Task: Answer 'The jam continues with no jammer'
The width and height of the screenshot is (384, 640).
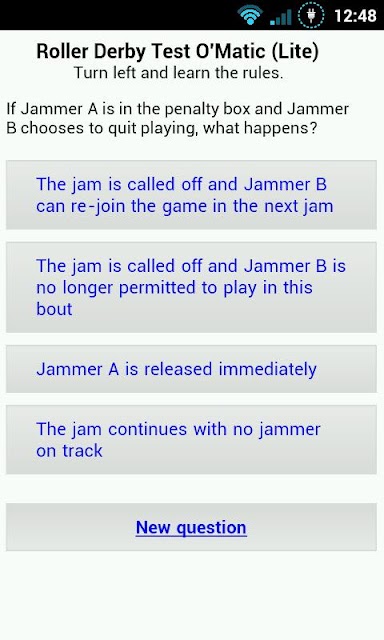Action: click(191, 440)
